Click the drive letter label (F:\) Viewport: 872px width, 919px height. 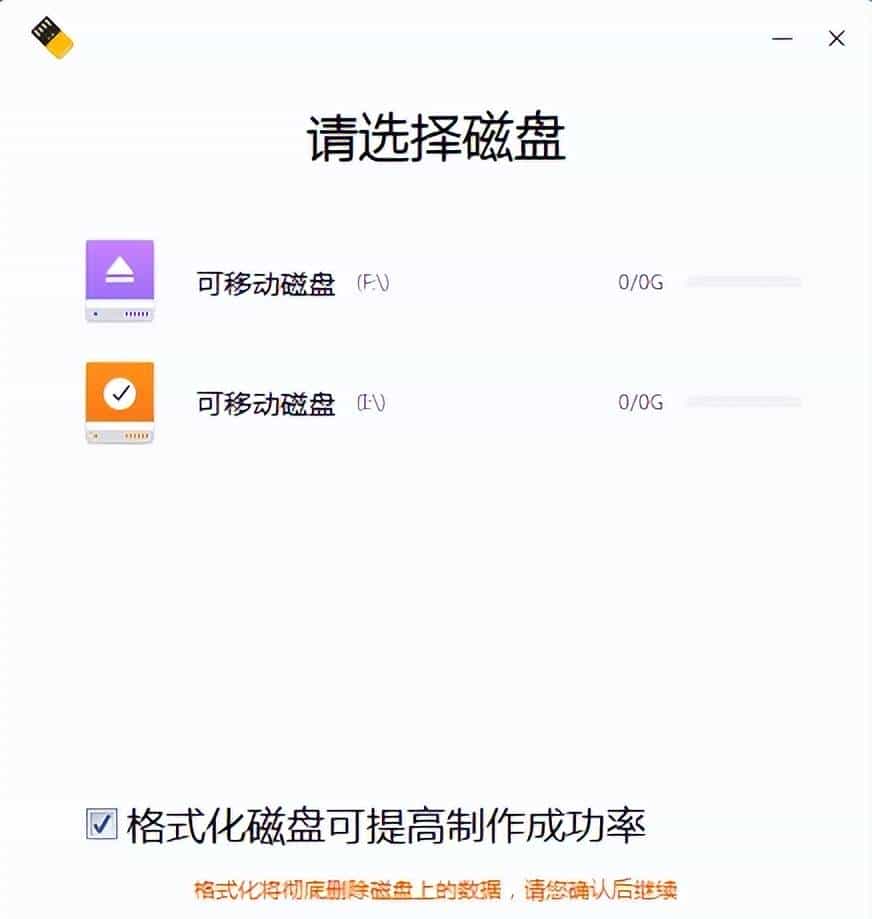pos(371,283)
